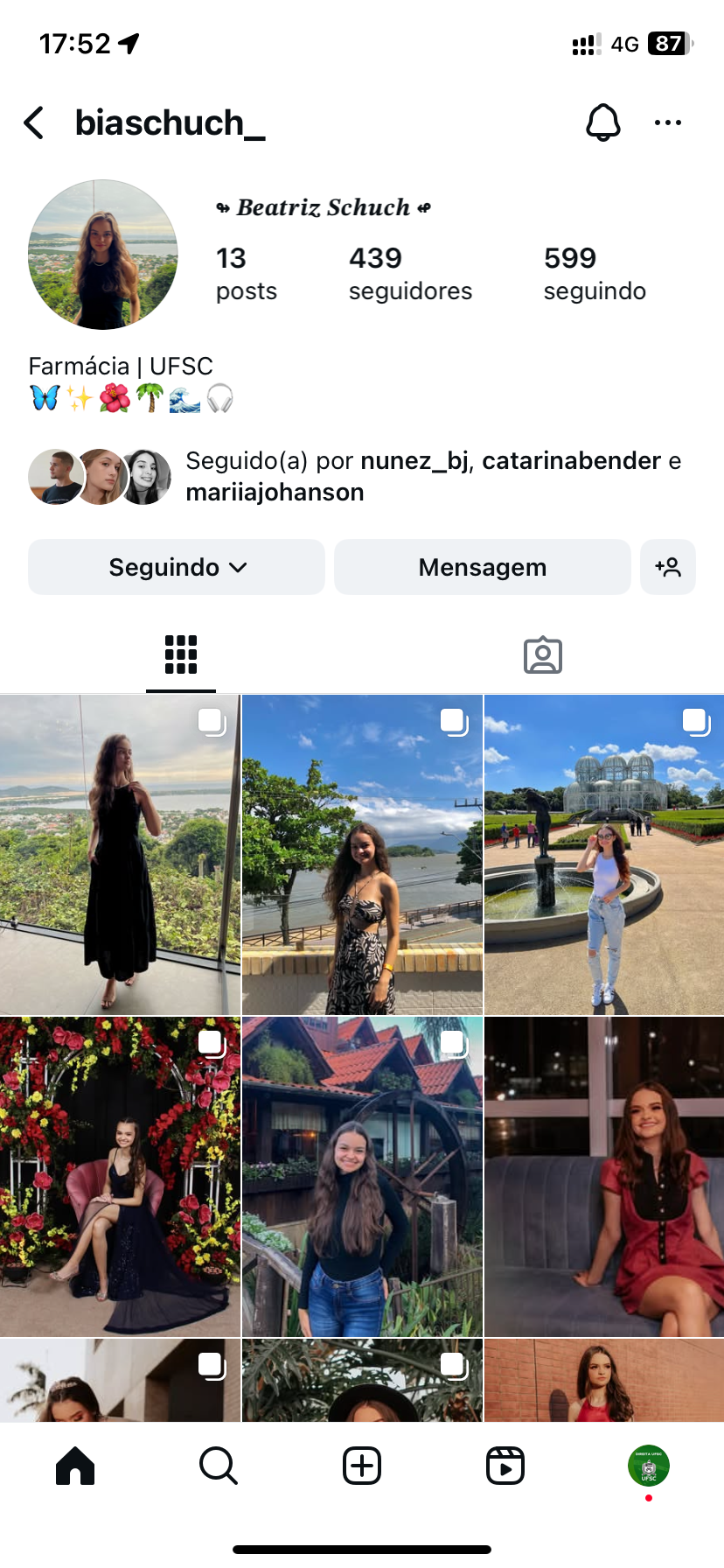Open the glass greenhouse and fountain post
Viewport: 724px width, 1568px height.
tap(604, 855)
